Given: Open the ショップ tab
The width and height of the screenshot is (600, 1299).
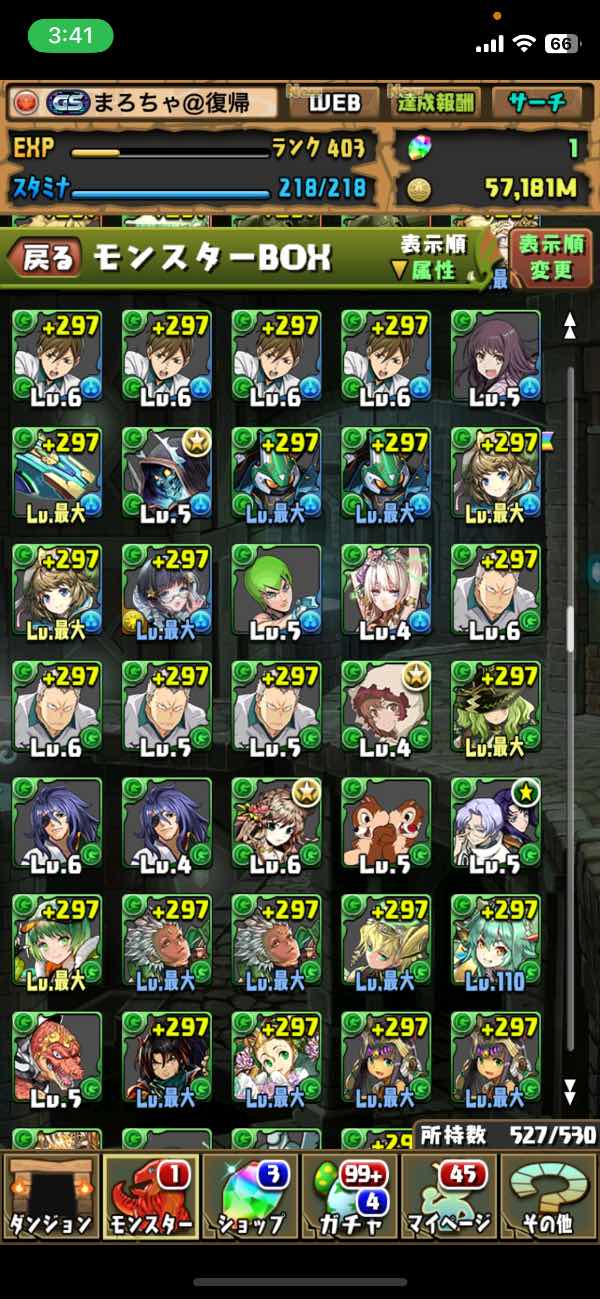Looking at the screenshot, I should pyautogui.click(x=249, y=1197).
